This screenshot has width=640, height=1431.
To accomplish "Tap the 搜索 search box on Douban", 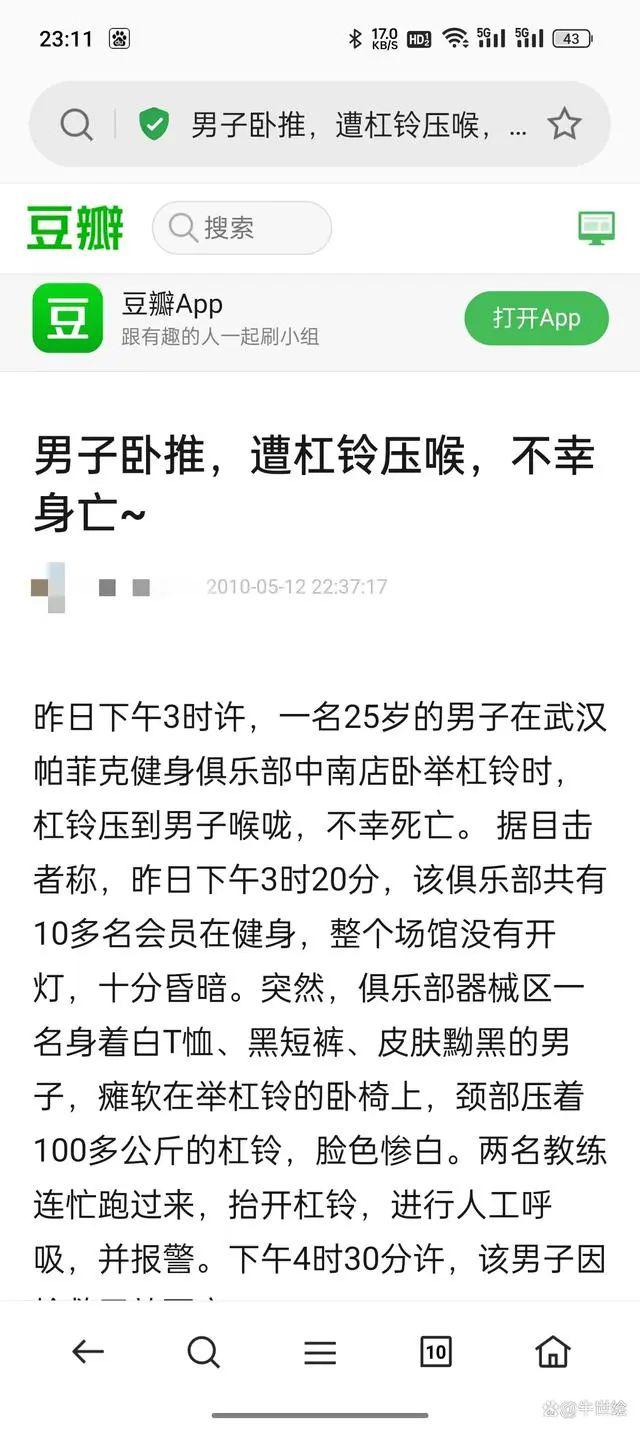I will click(242, 228).
